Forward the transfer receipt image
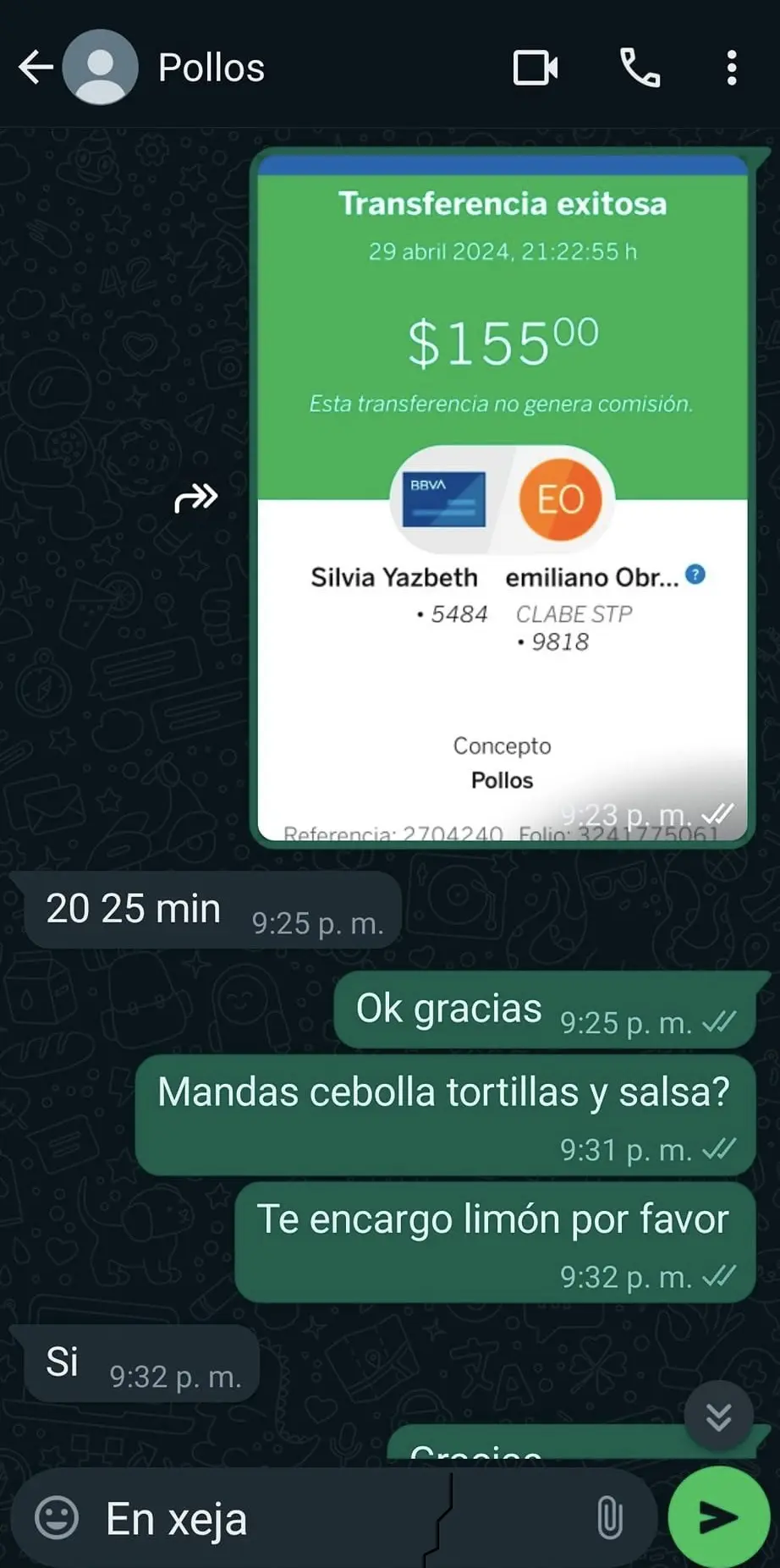Screen dimensions: 780x1568 (x=195, y=498)
